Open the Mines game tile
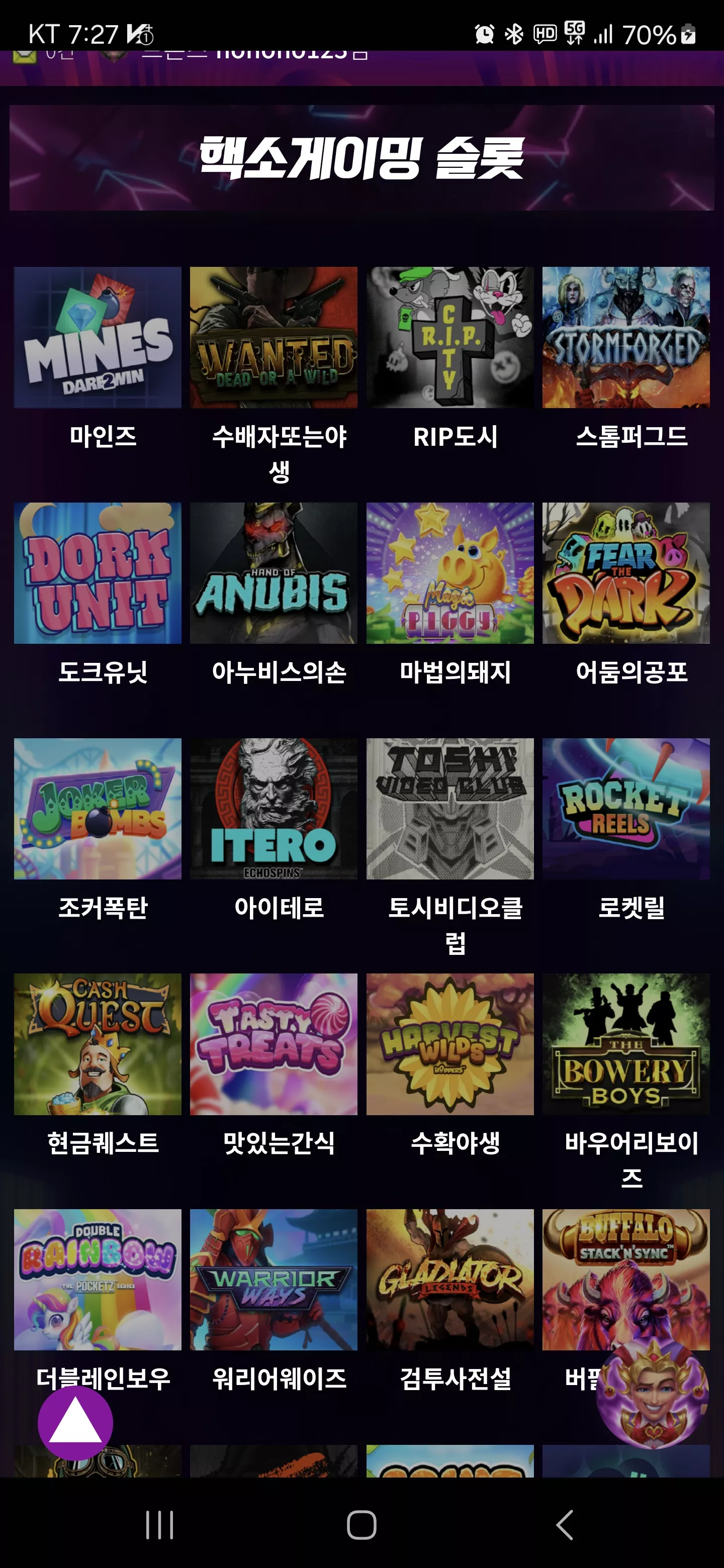 tap(98, 337)
